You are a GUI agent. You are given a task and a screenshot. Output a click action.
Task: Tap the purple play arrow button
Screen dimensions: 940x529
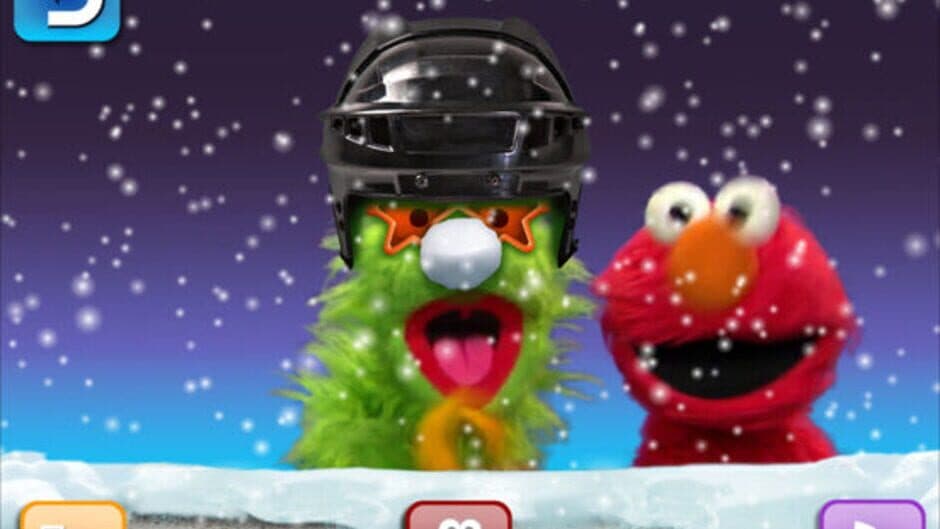click(871, 516)
